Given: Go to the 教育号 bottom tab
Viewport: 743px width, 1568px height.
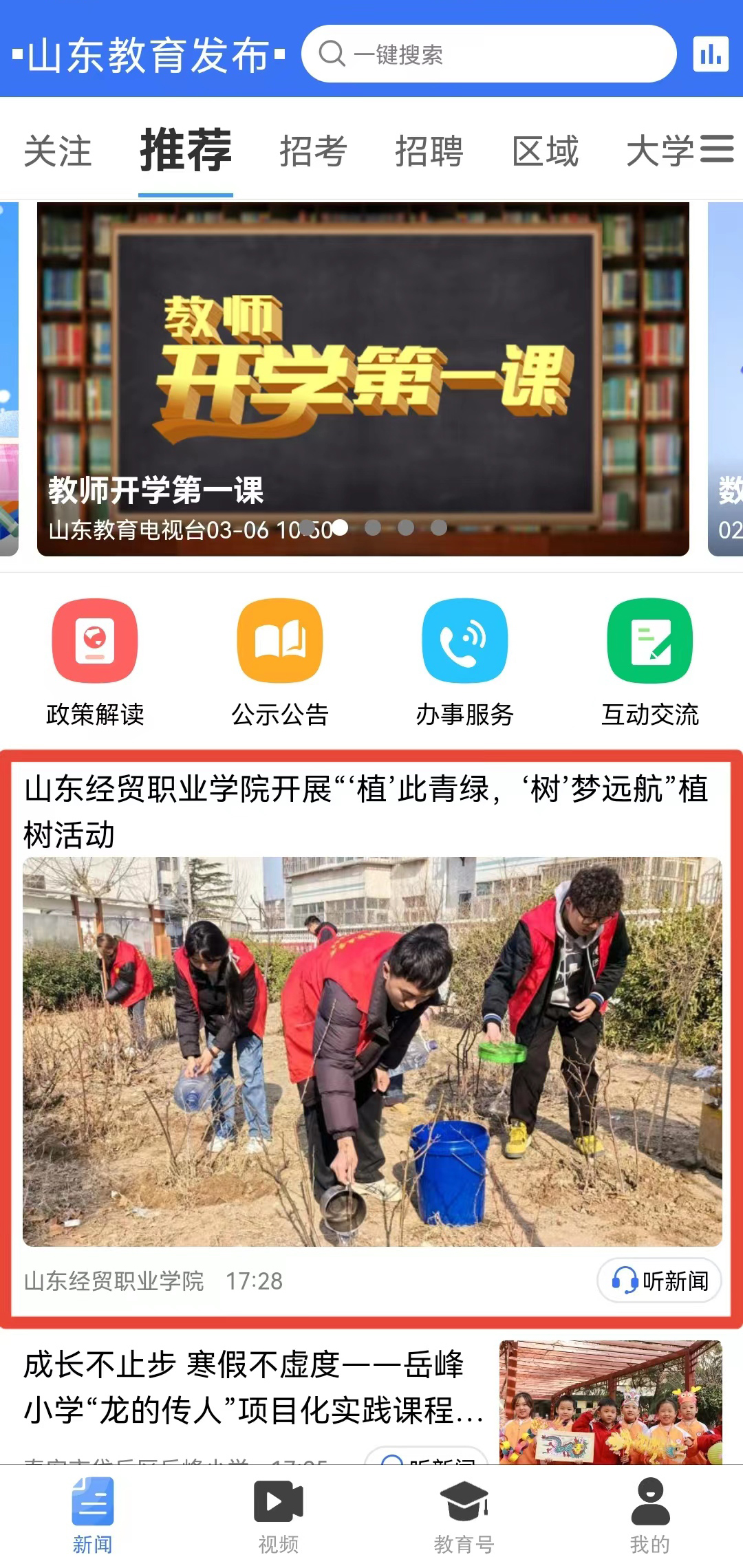Looking at the screenshot, I should tap(464, 1516).
